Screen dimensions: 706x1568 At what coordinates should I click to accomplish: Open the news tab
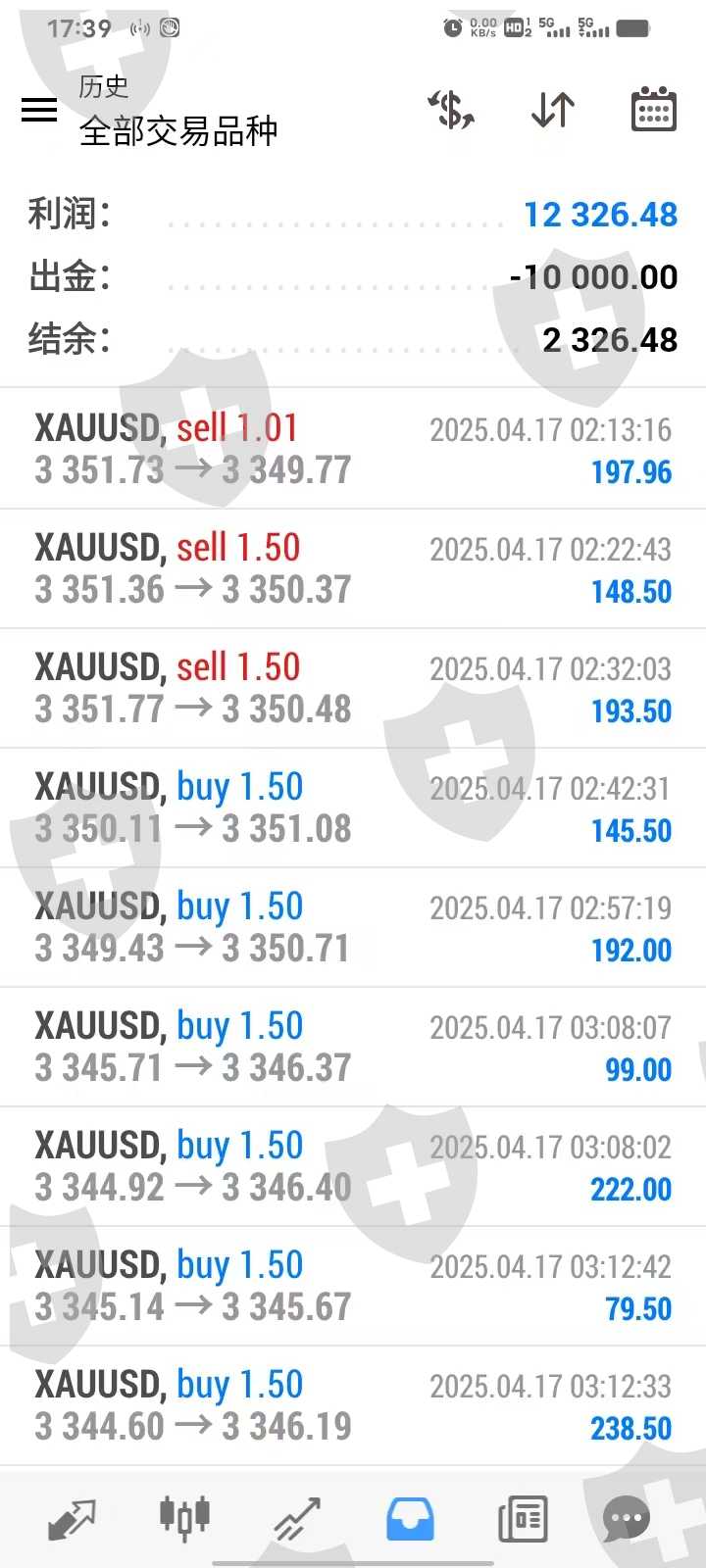point(523,1519)
